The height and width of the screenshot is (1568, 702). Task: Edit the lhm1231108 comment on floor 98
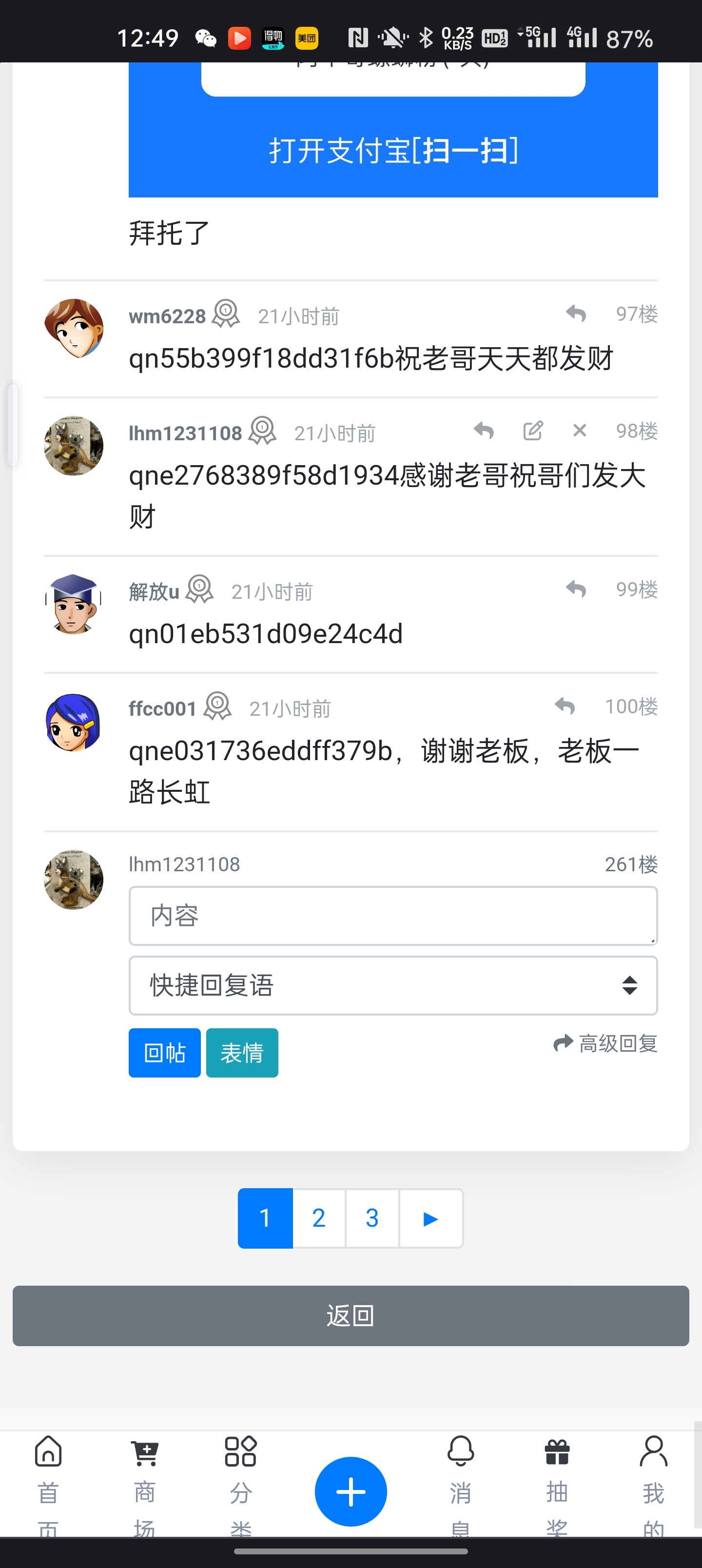(x=533, y=431)
